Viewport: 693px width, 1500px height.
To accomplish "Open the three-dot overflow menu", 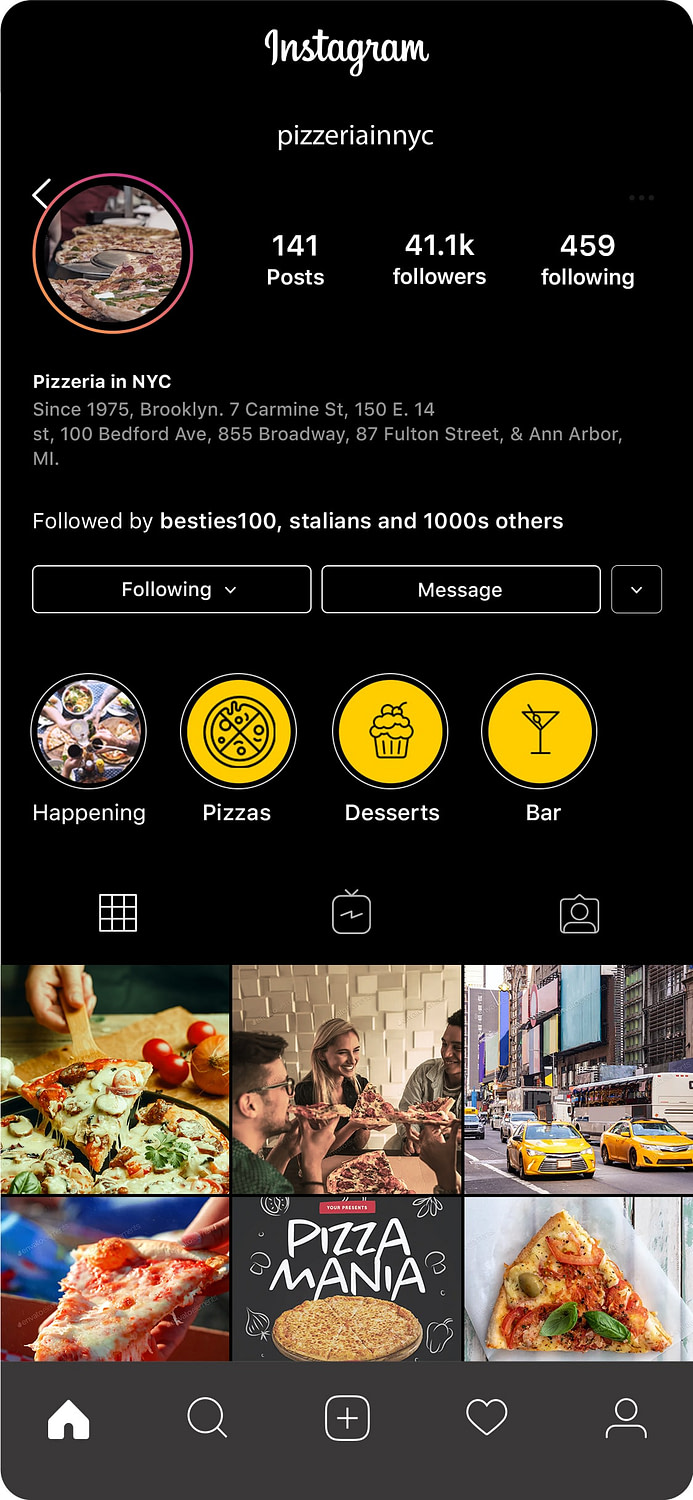I will (x=641, y=198).
